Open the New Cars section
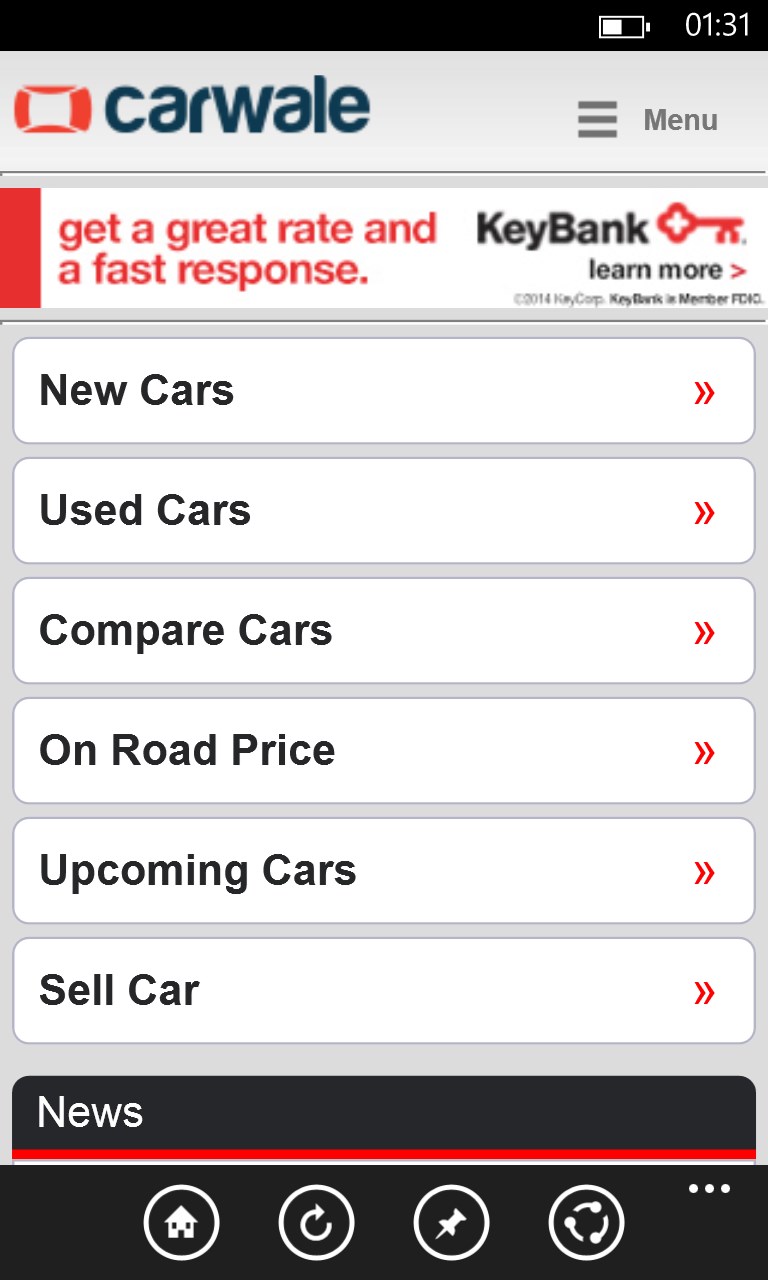 pos(383,391)
